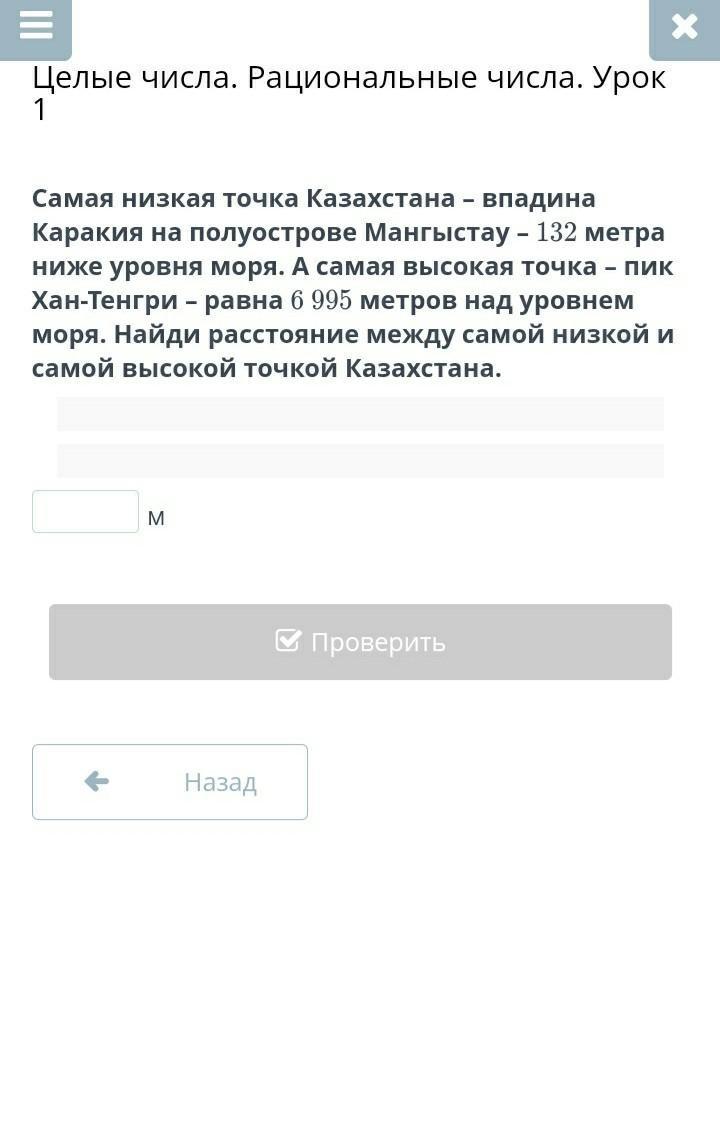Screen dimensions: 720x1121
Task: Go back with the Назад button
Action: (x=170, y=782)
